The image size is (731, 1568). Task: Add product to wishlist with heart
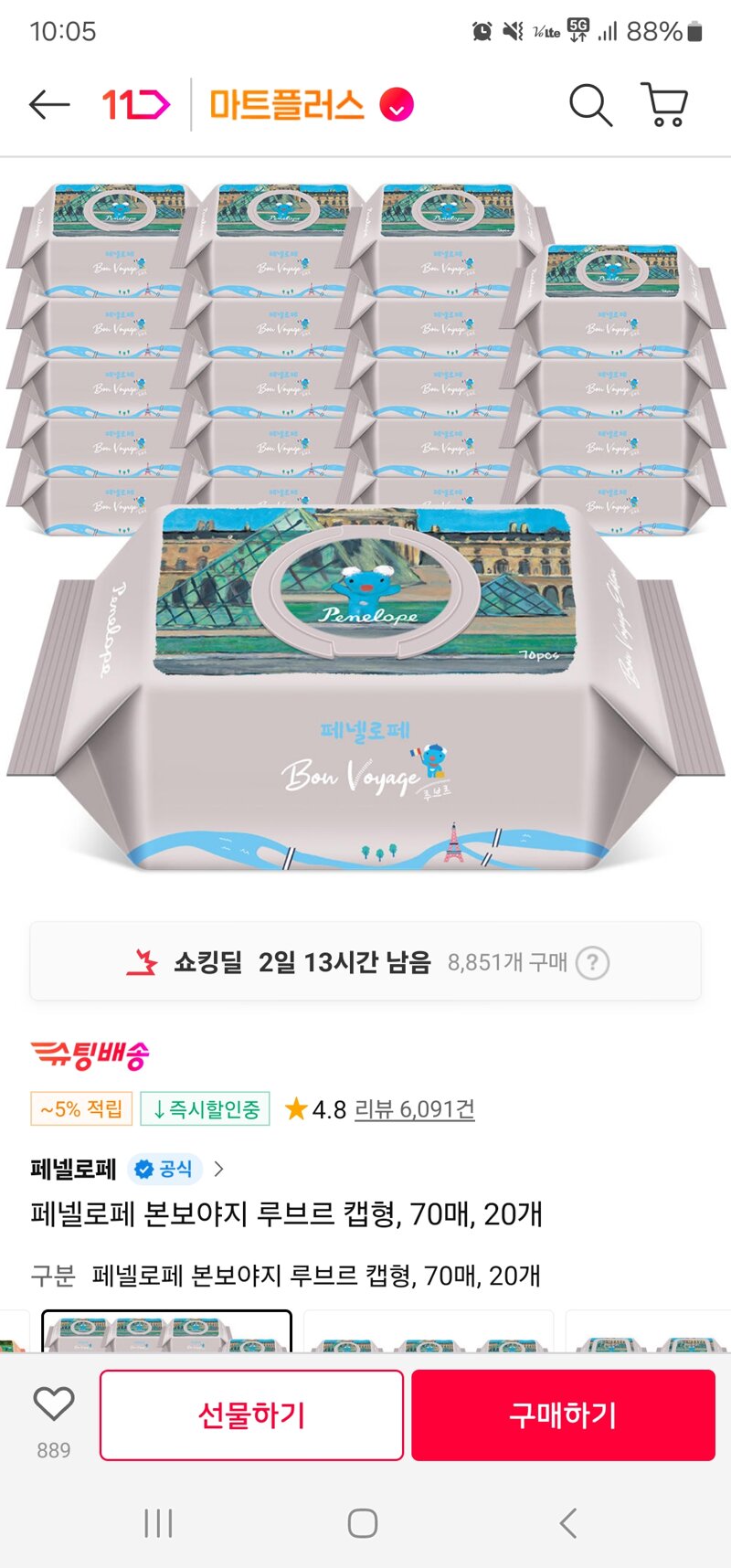pos(53,1404)
